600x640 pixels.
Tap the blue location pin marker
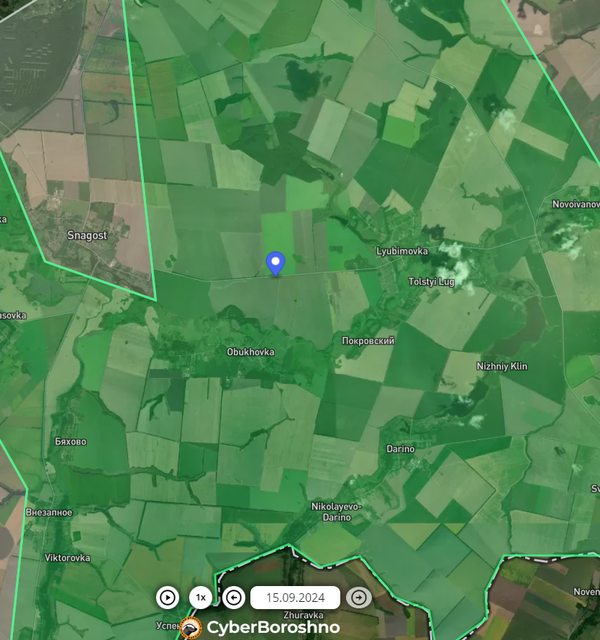[277, 263]
